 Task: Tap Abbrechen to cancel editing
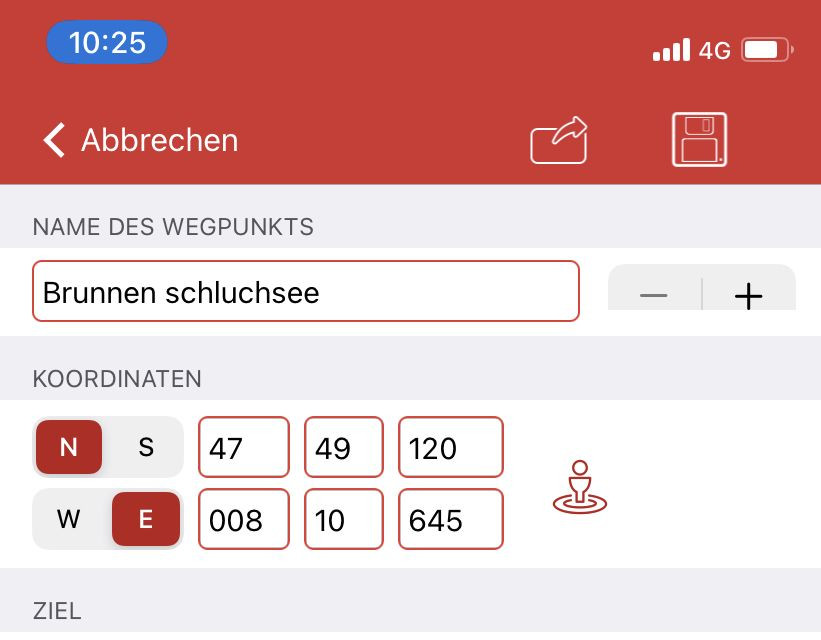pos(140,140)
